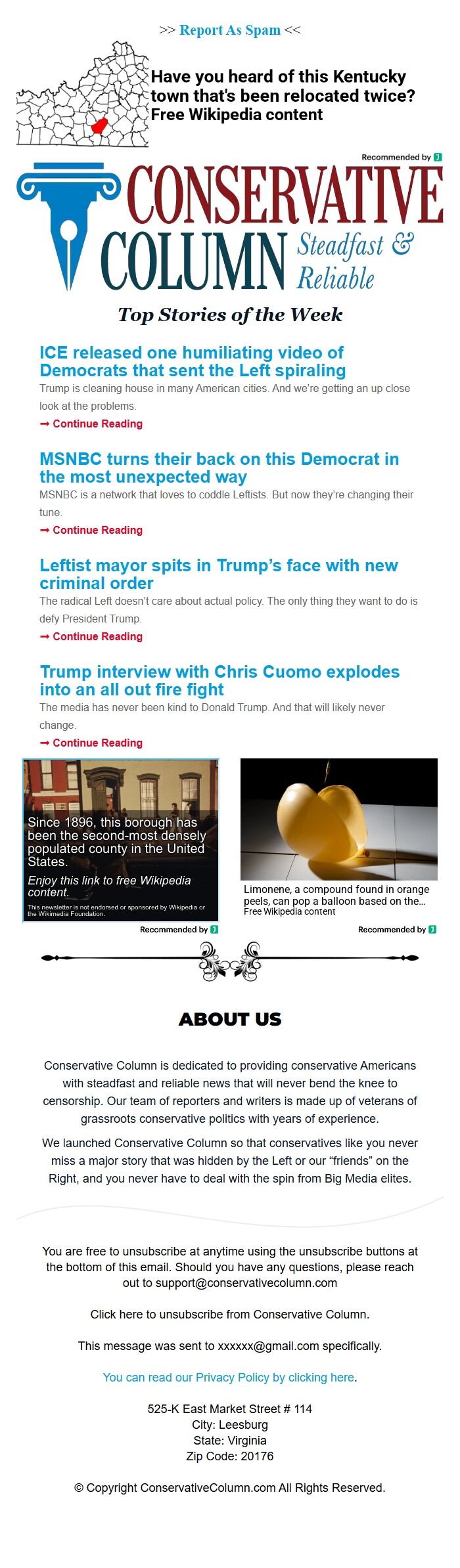The height and width of the screenshot is (1568, 460).
Task: Open the Limonene orange peels card
Action: click(338, 837)
